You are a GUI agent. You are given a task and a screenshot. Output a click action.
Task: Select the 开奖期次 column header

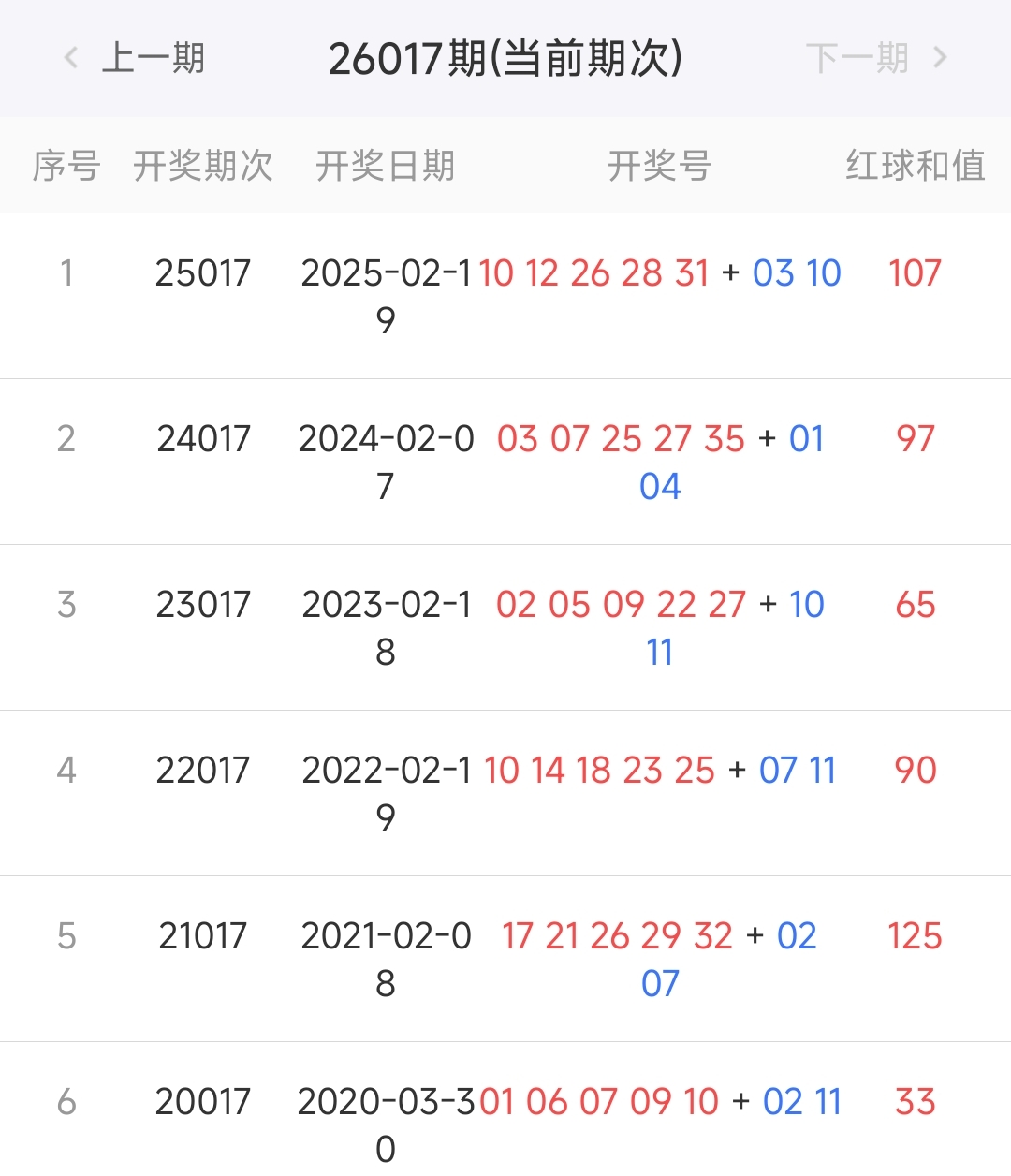point(202,166)
